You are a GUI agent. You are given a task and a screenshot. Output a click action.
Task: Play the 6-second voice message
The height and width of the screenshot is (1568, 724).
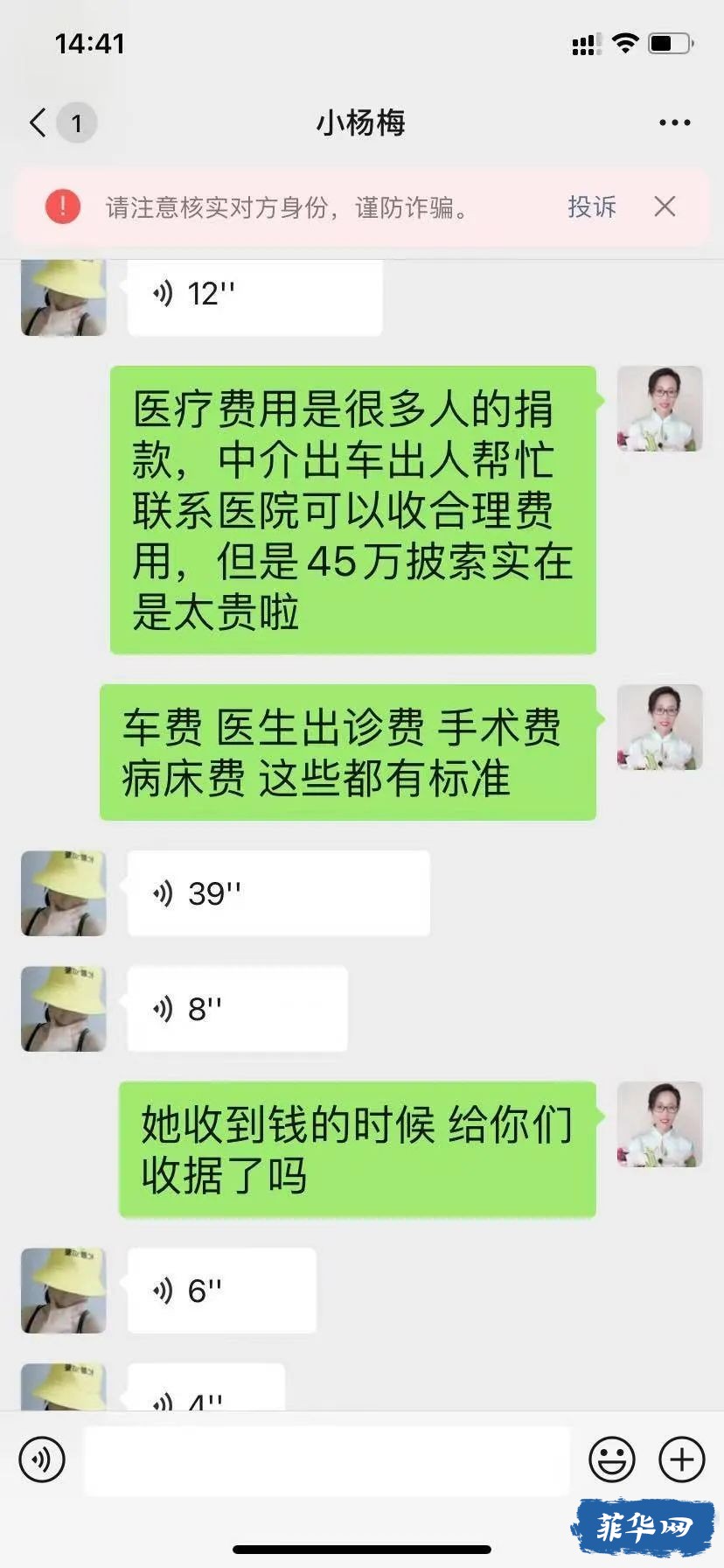221,1291
